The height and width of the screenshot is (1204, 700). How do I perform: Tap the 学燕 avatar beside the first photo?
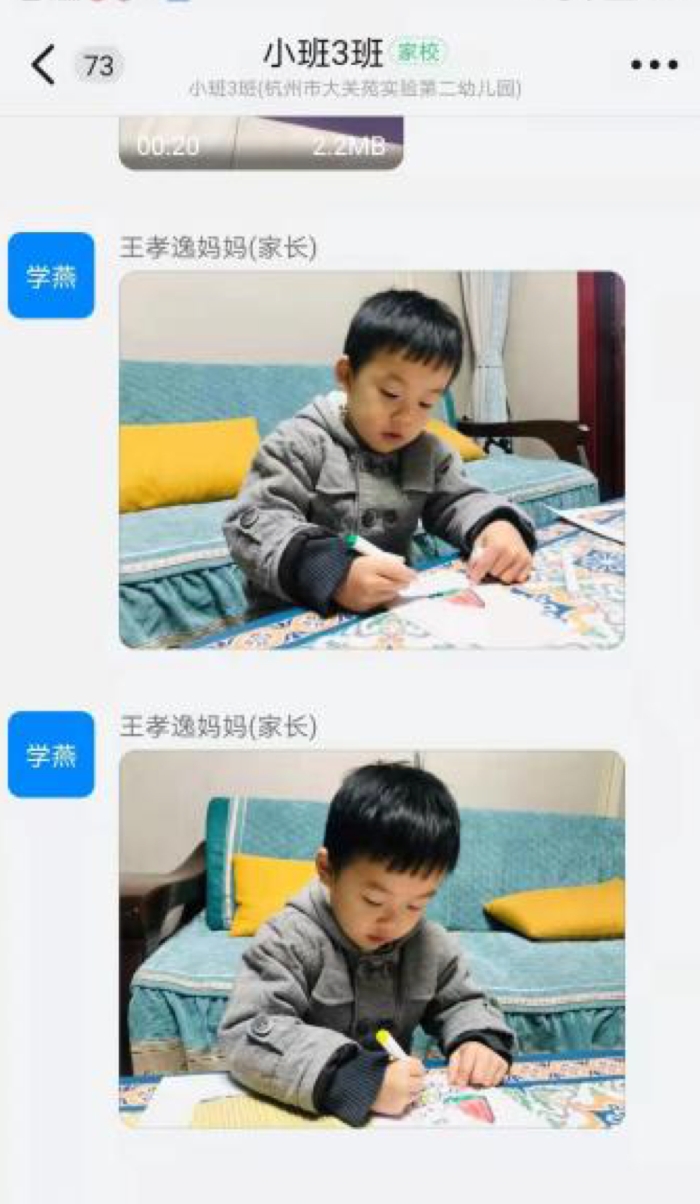click(x=51, y=276)
